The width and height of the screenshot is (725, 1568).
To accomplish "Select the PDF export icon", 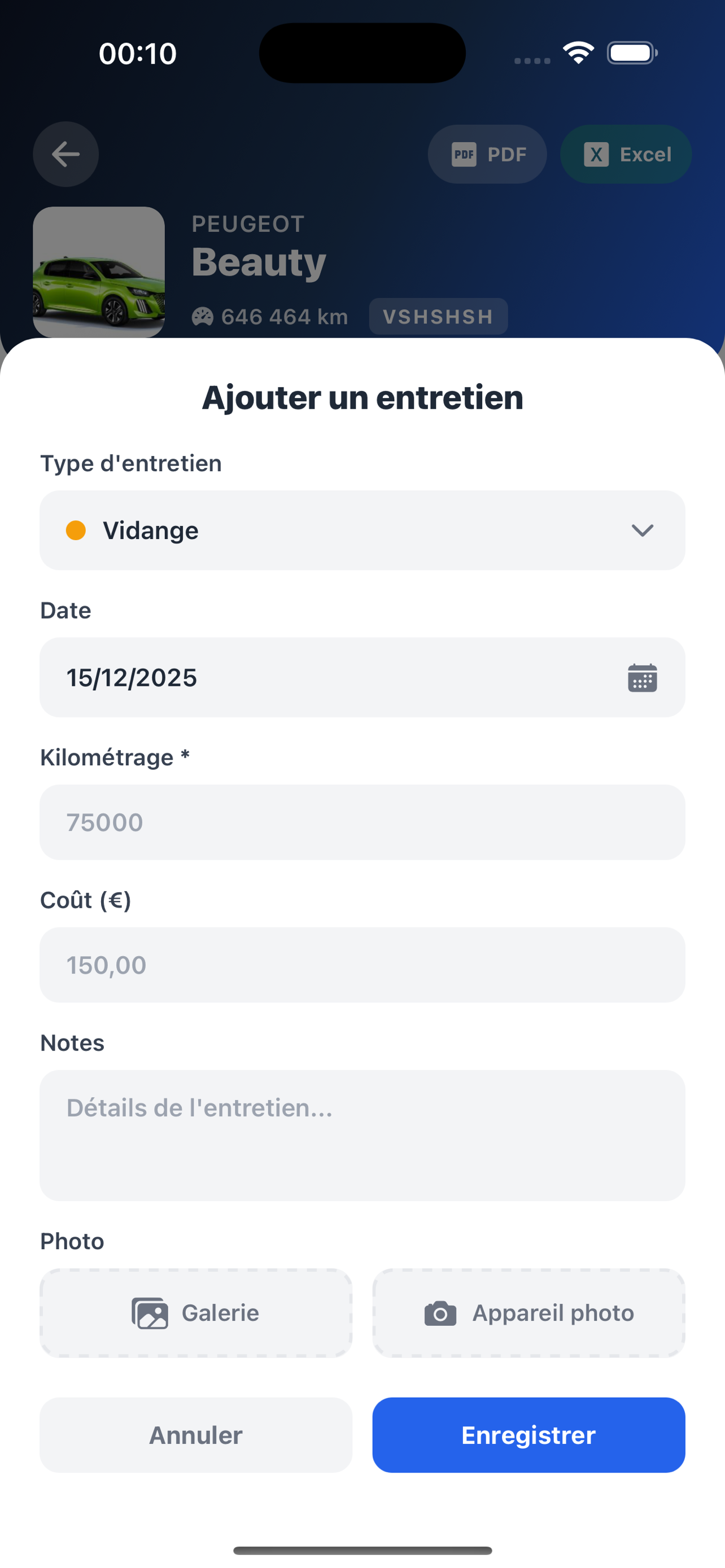I will pyautogui.click(x=464, y=154).
